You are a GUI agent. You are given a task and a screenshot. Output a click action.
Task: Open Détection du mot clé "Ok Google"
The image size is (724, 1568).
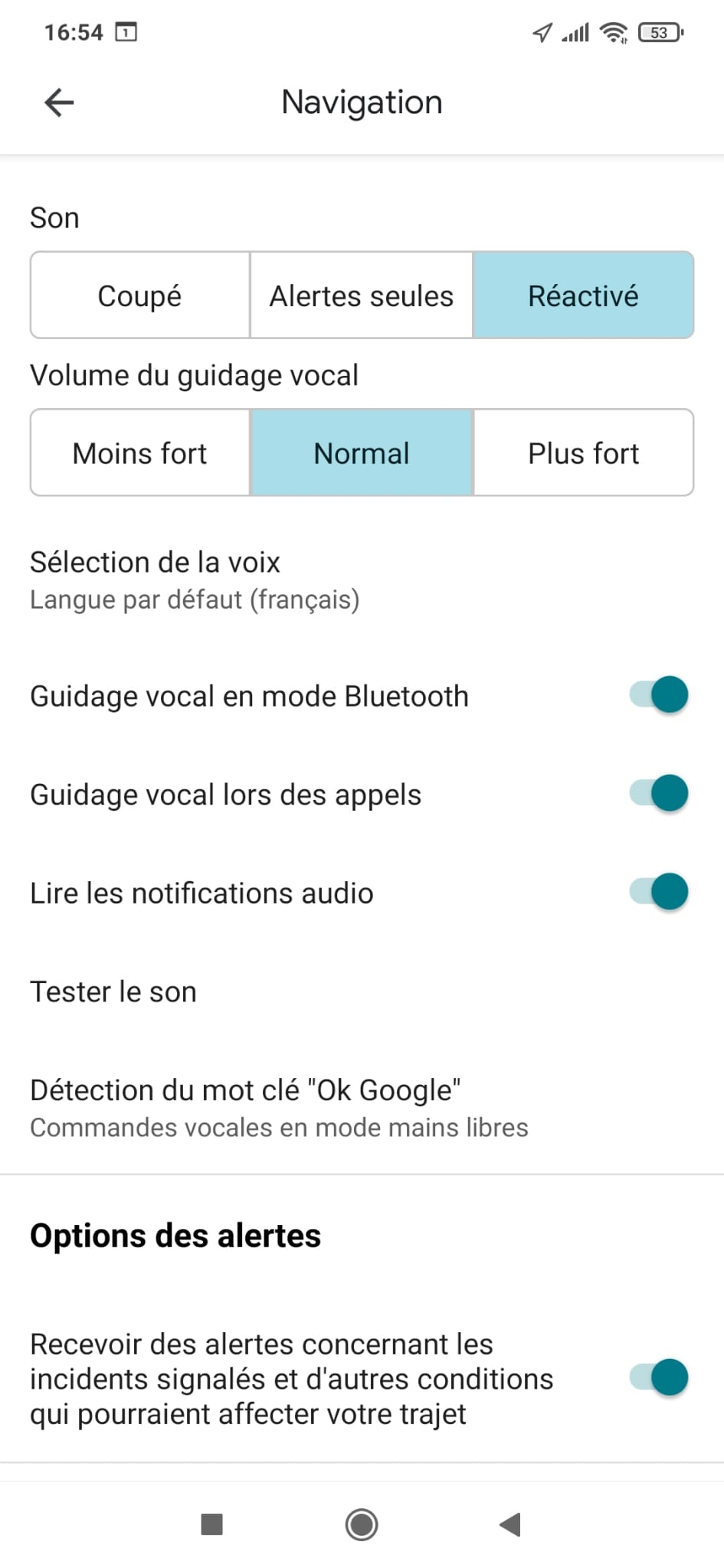tap(362, 1108)
